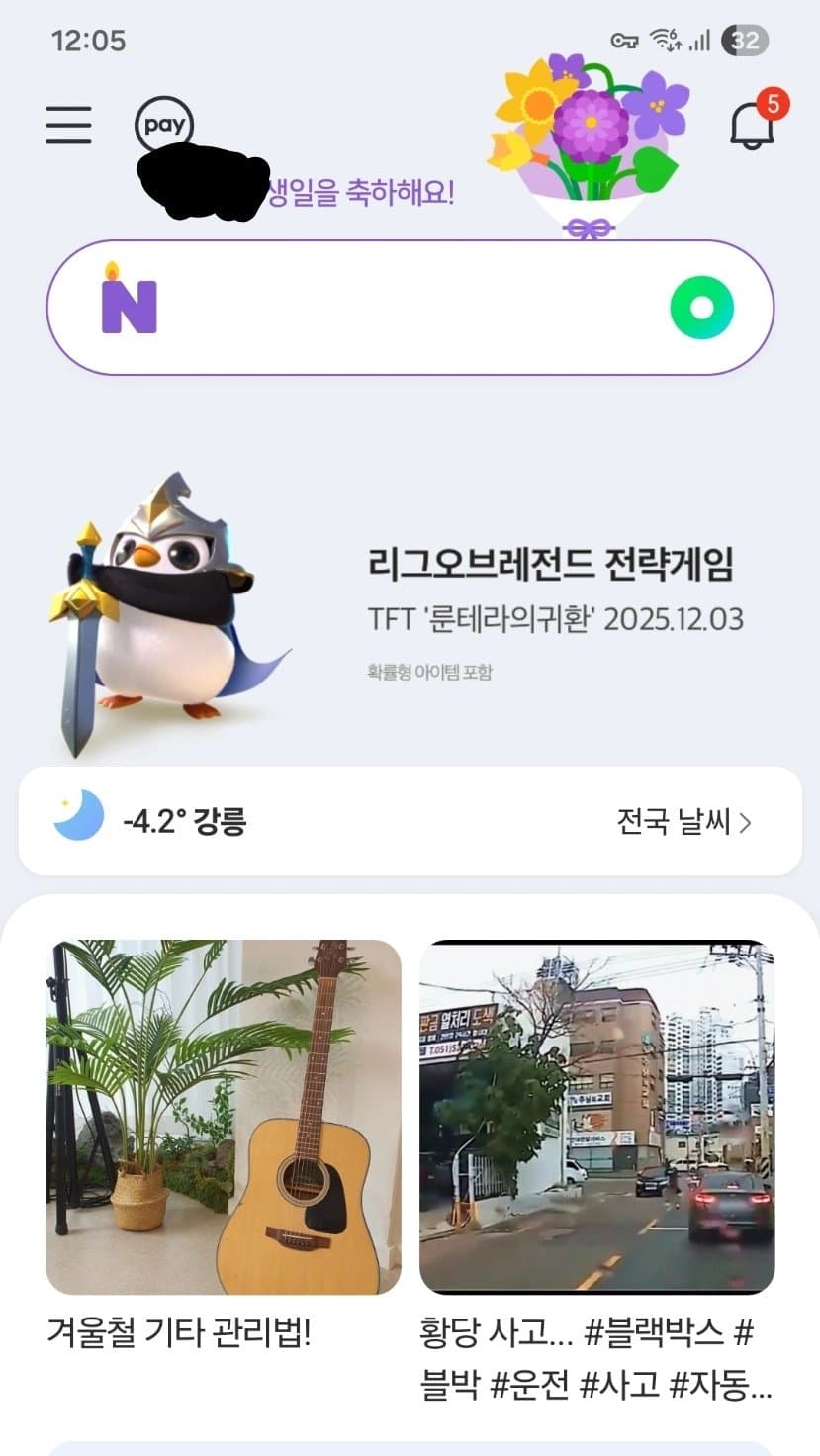Open the notifications bell
820x1456 pixels.
(x=752, y=125)
